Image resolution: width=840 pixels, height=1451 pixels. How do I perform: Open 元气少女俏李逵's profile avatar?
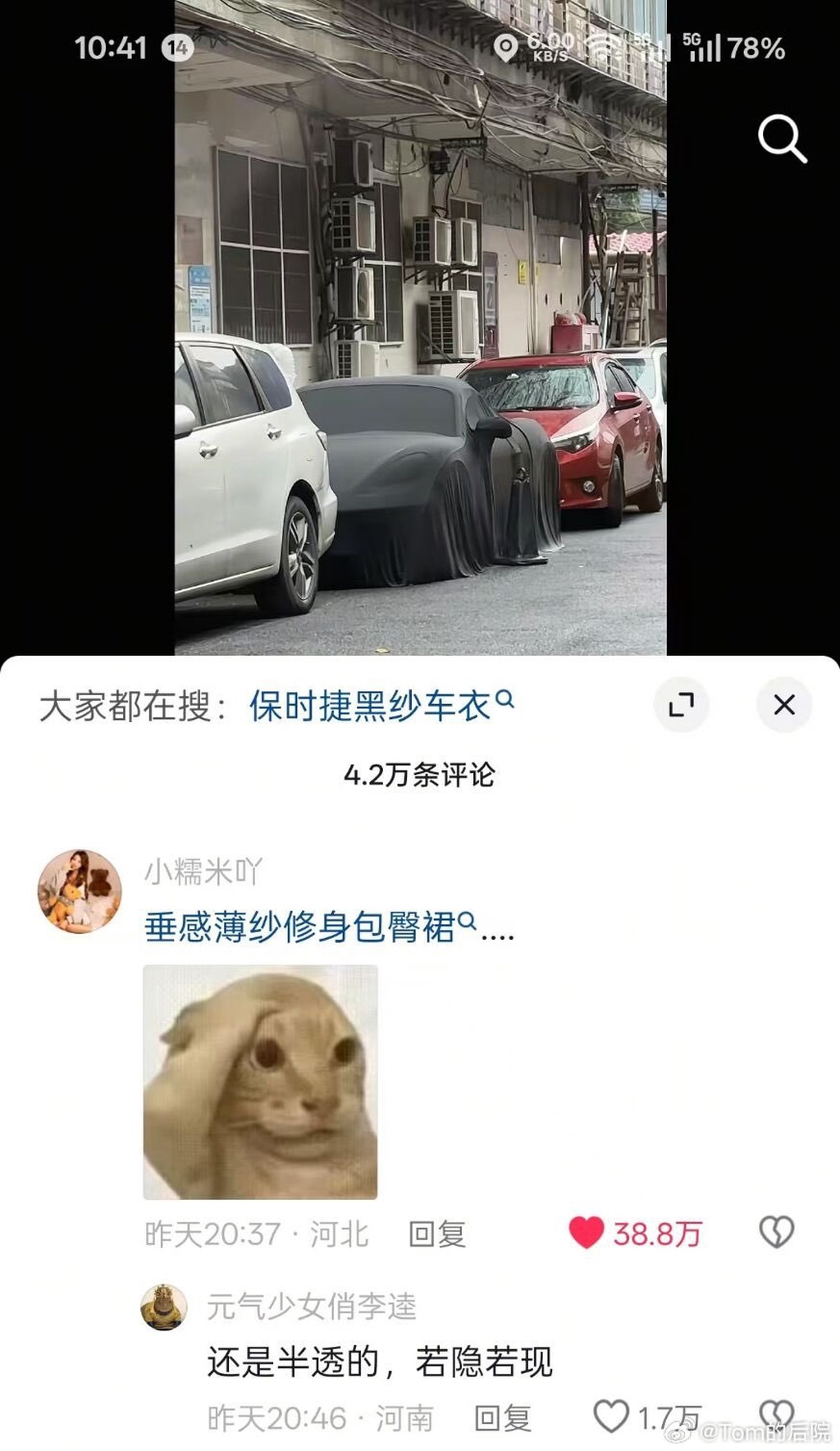coord(164,1307)
